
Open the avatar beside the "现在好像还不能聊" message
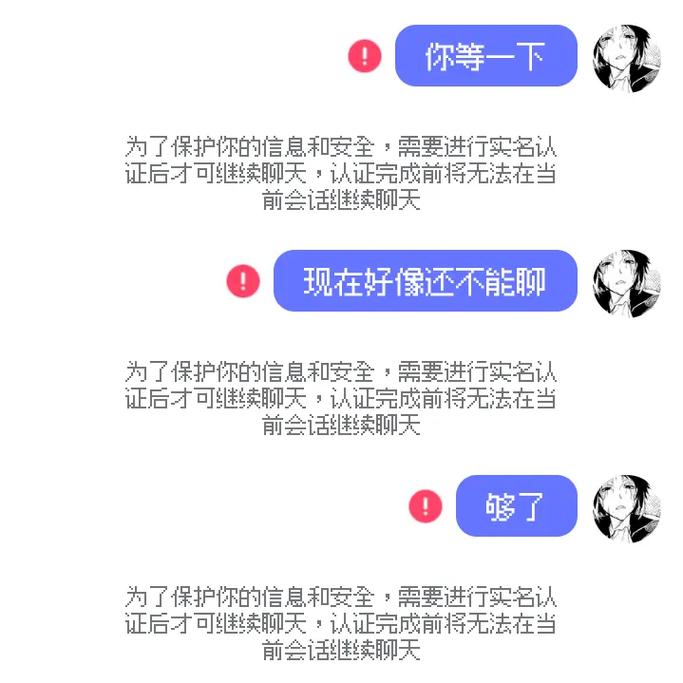click(628, 283)
